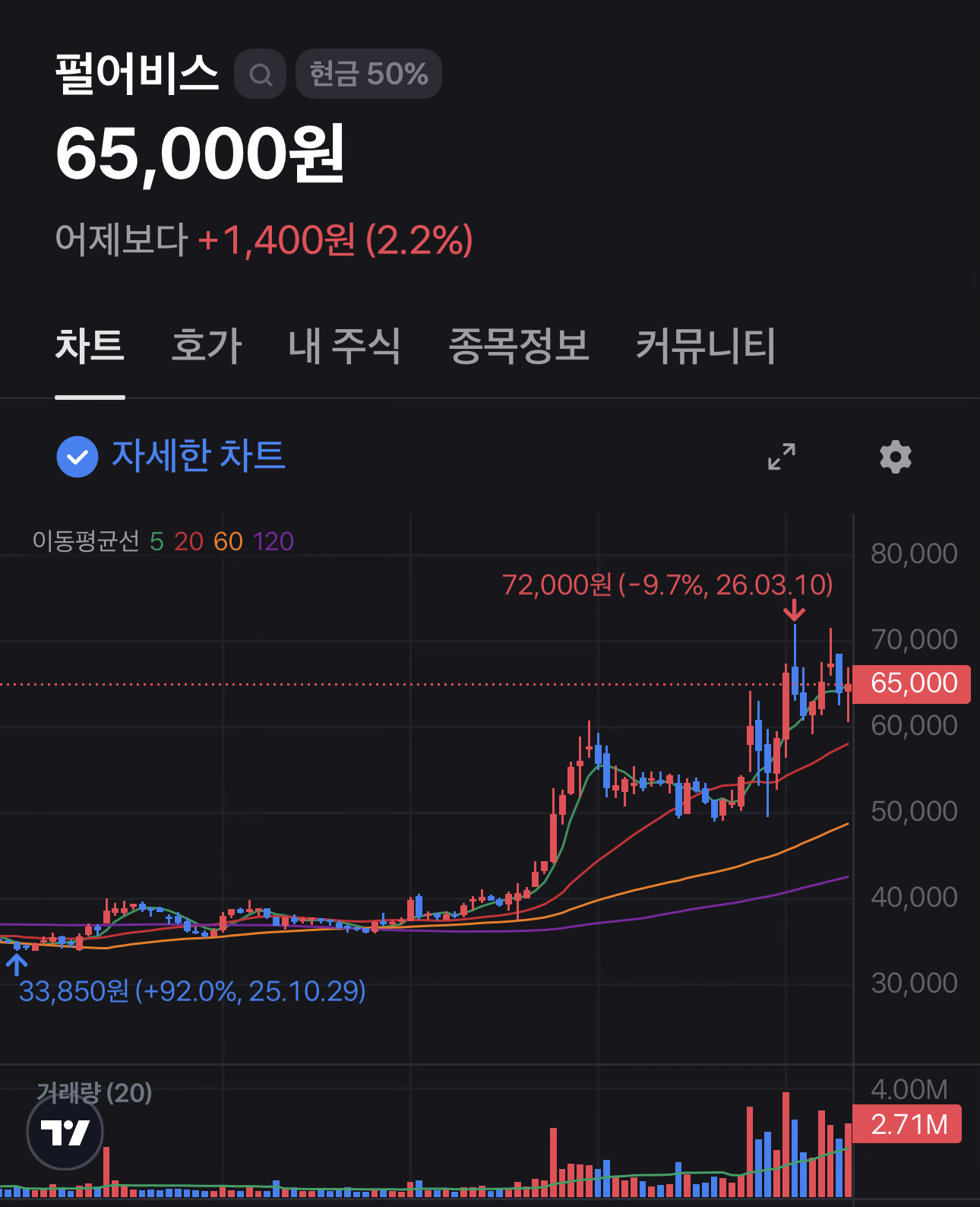This screenshot has width=980, height=1207.
Task: Switch to the 호가 tab
Action: [x=206, y=347]
